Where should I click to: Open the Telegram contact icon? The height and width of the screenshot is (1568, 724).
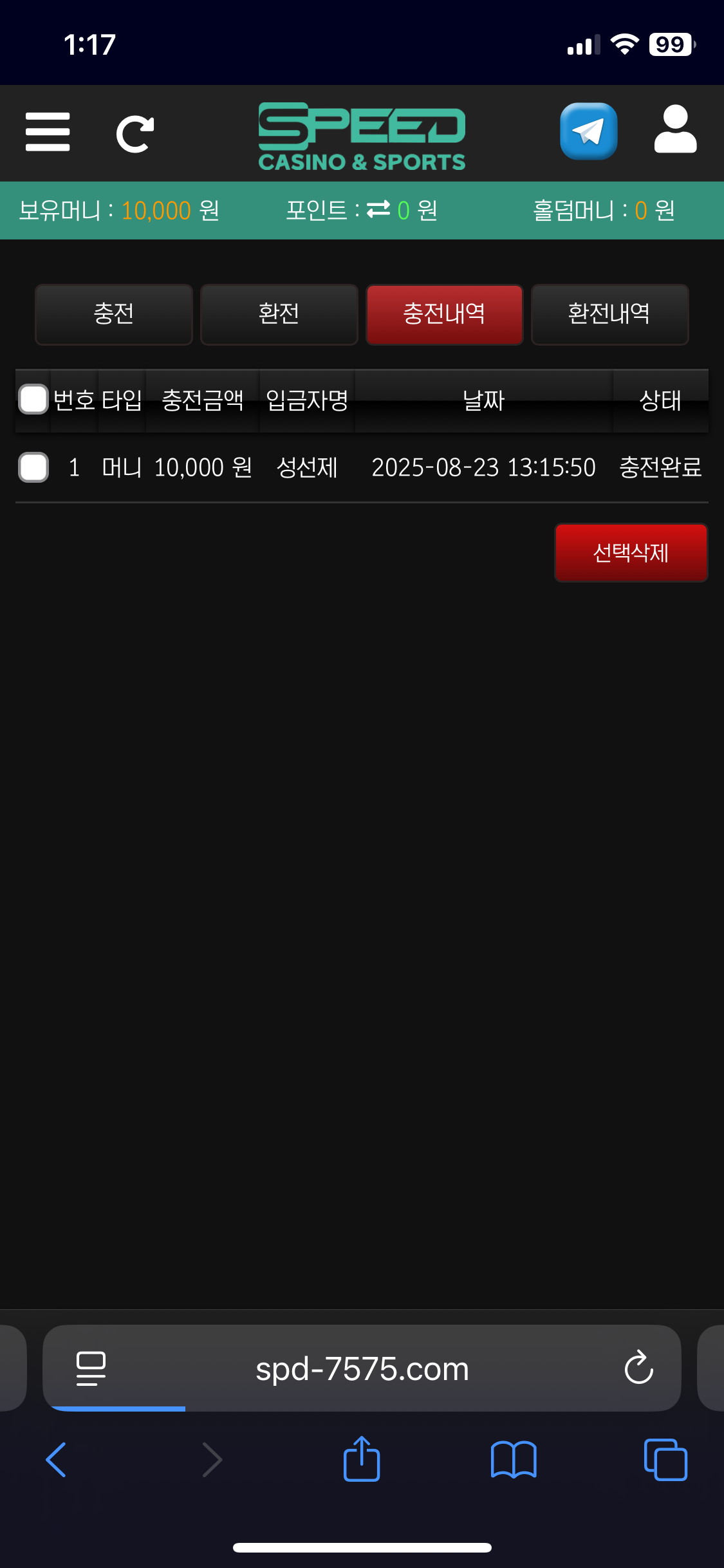click(x=588, y=131)
